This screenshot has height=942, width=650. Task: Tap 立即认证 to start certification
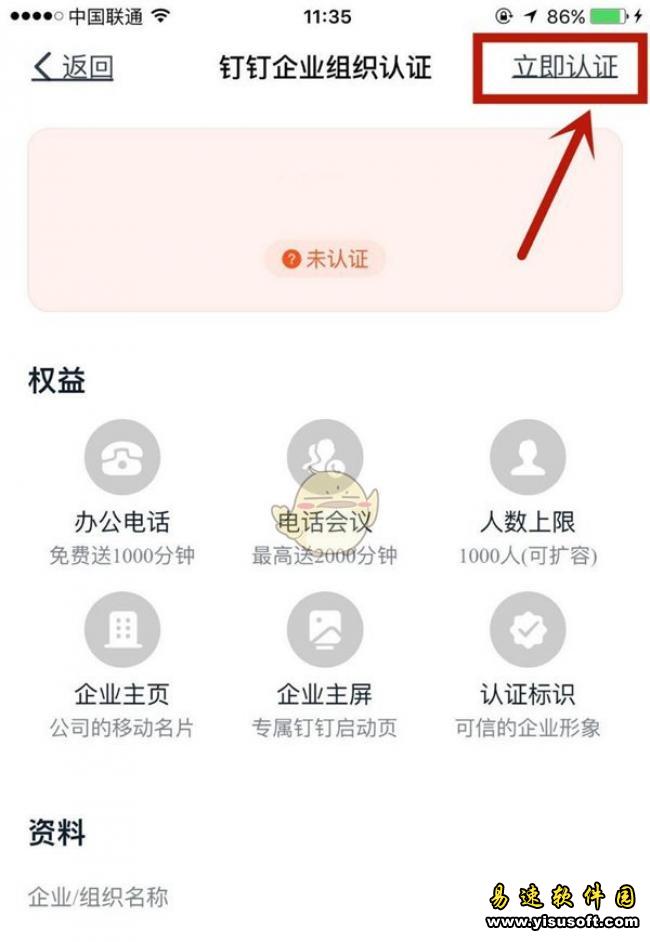click(x=565, y=67)
